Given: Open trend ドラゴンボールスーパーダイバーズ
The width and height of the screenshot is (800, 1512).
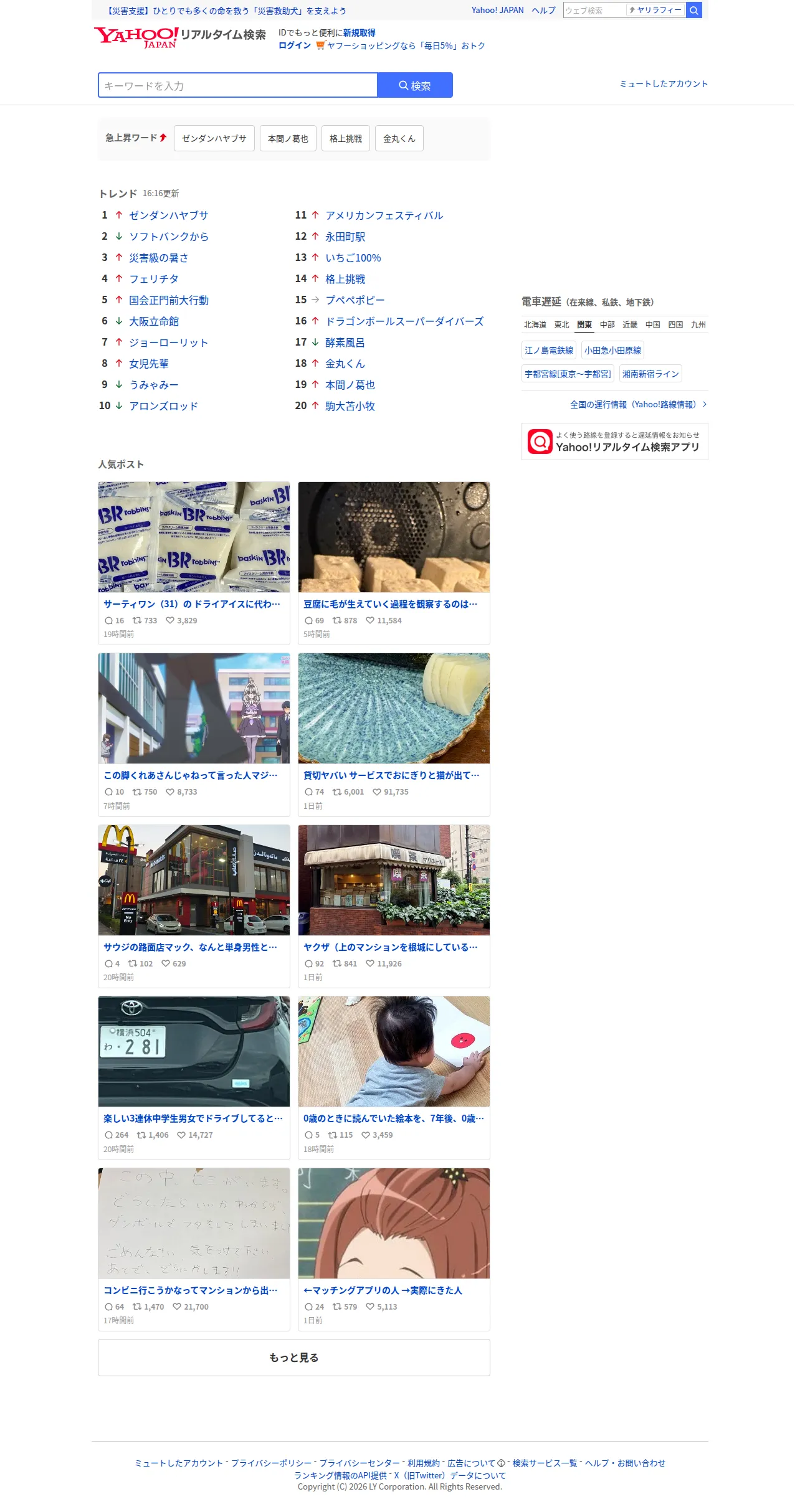Looking at the screenshot, I should (404, 321).
